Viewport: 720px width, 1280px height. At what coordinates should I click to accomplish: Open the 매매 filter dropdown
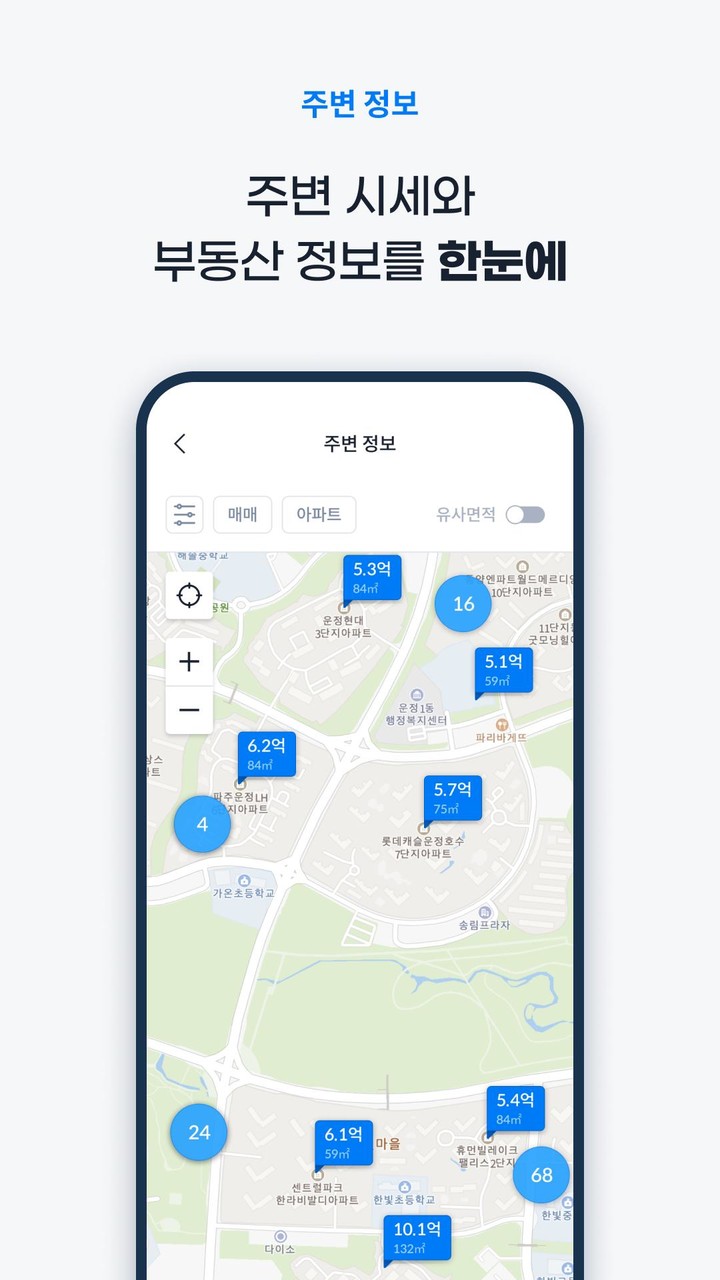(242, 515)
